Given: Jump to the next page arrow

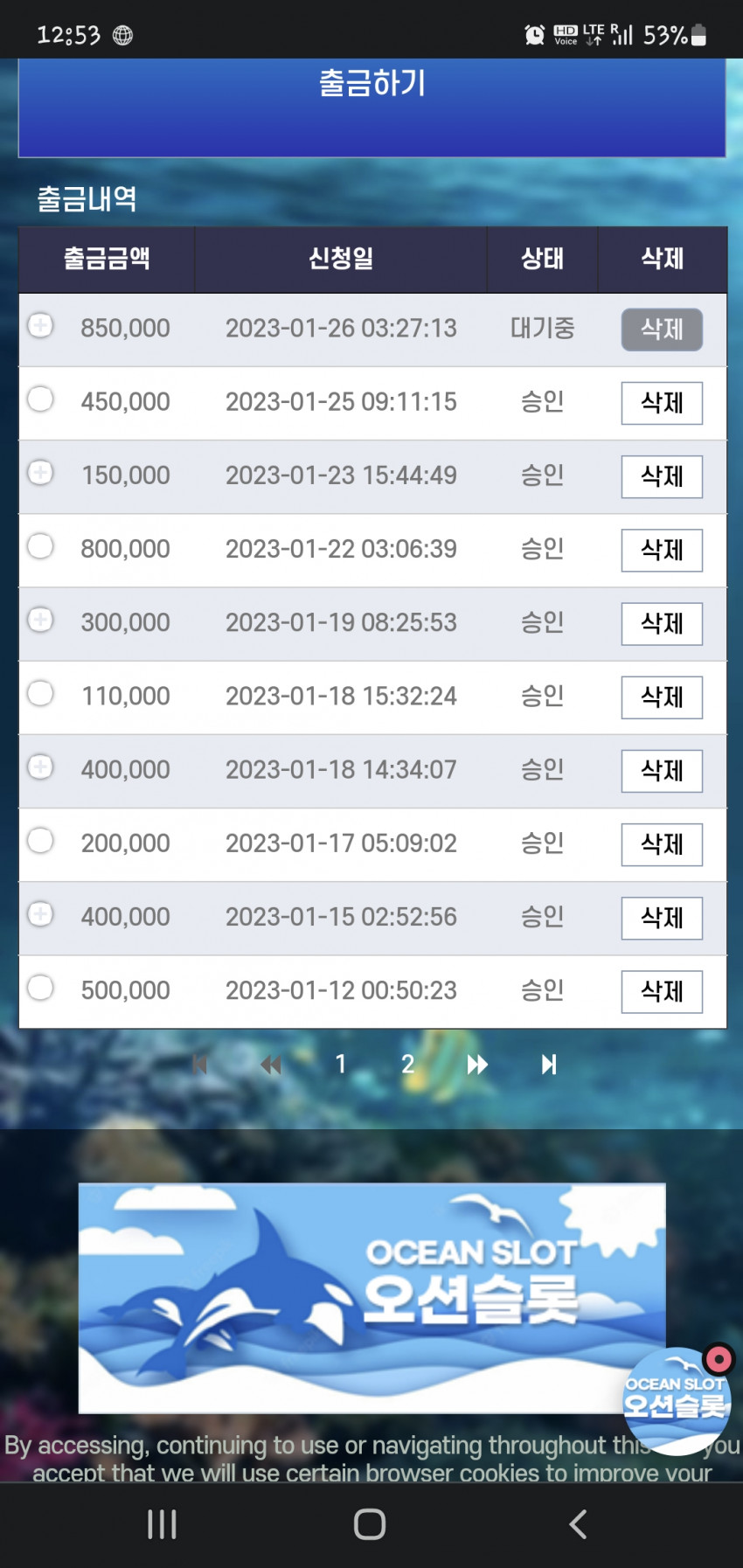Looking at the screenshot, I should tap(476, 1064).
